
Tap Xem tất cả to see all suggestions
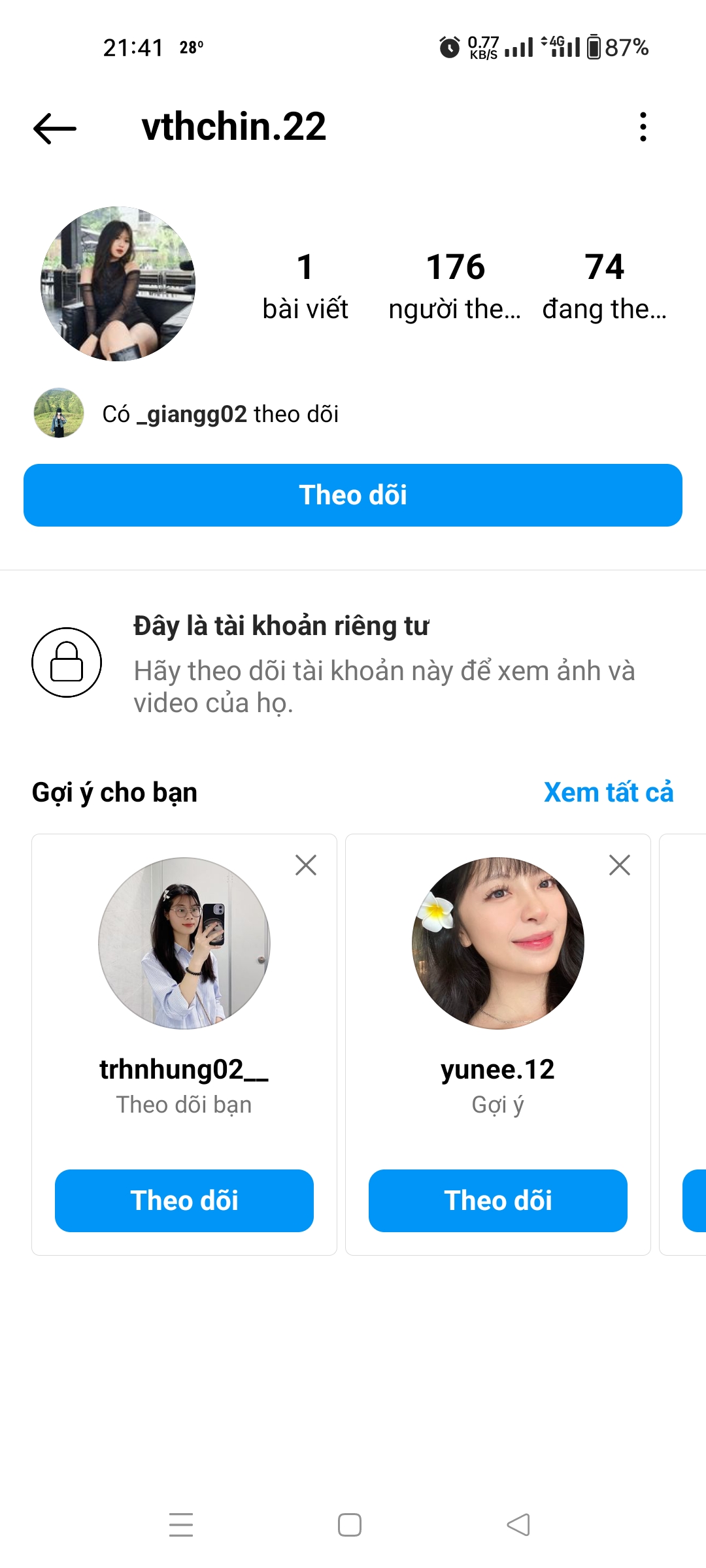tap(608, 792)
